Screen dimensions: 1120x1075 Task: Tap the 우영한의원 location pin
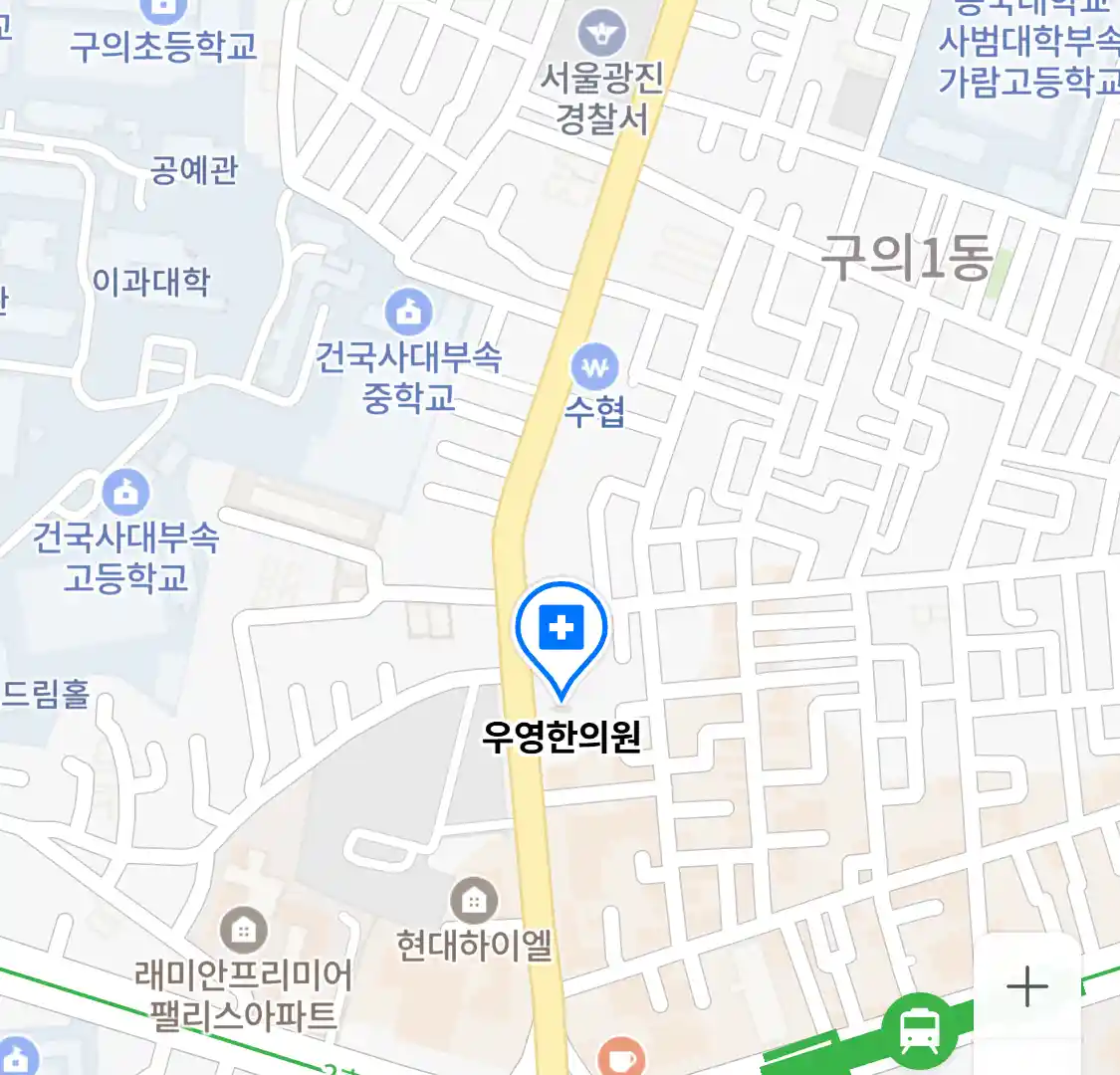[x=561, y=630]
